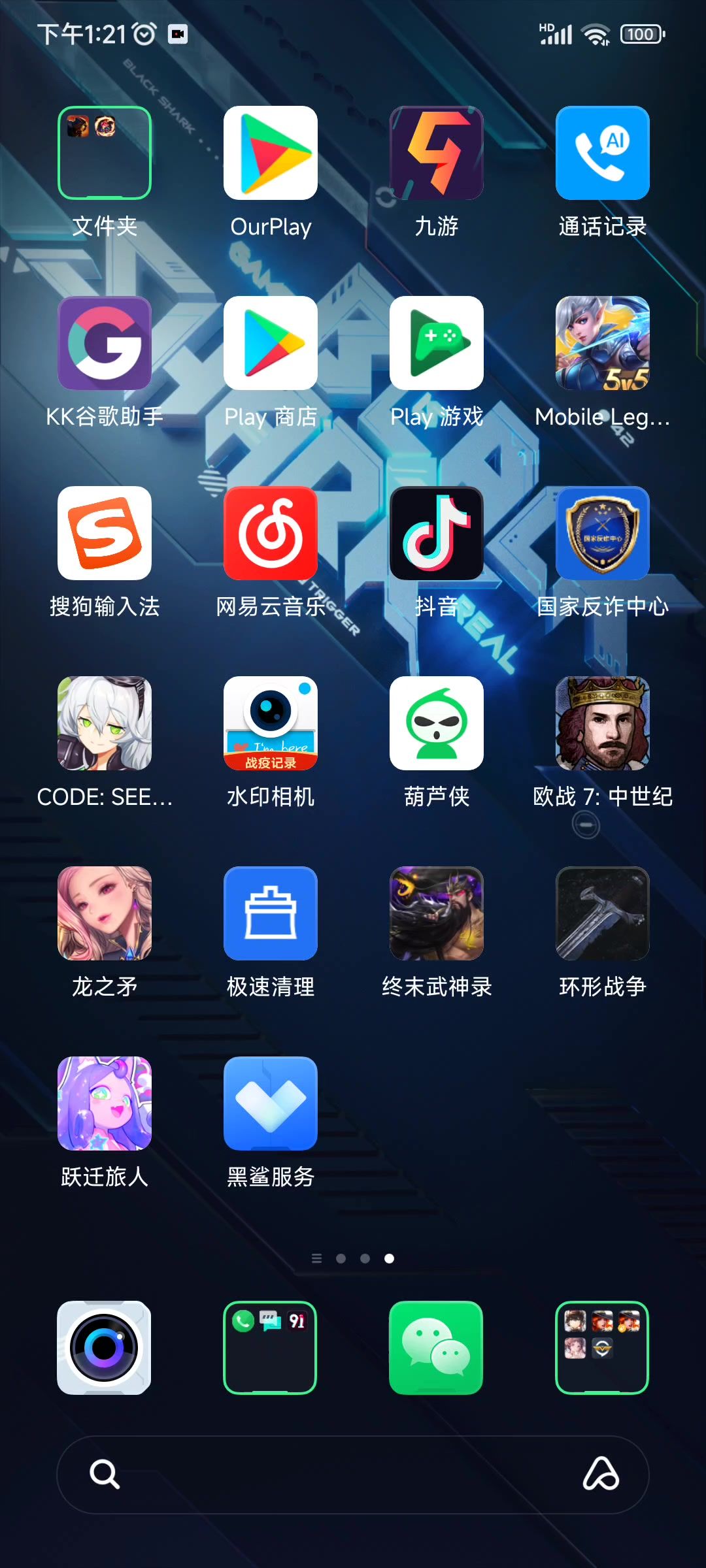Open 葫芦侠 app

click(437, 723)
